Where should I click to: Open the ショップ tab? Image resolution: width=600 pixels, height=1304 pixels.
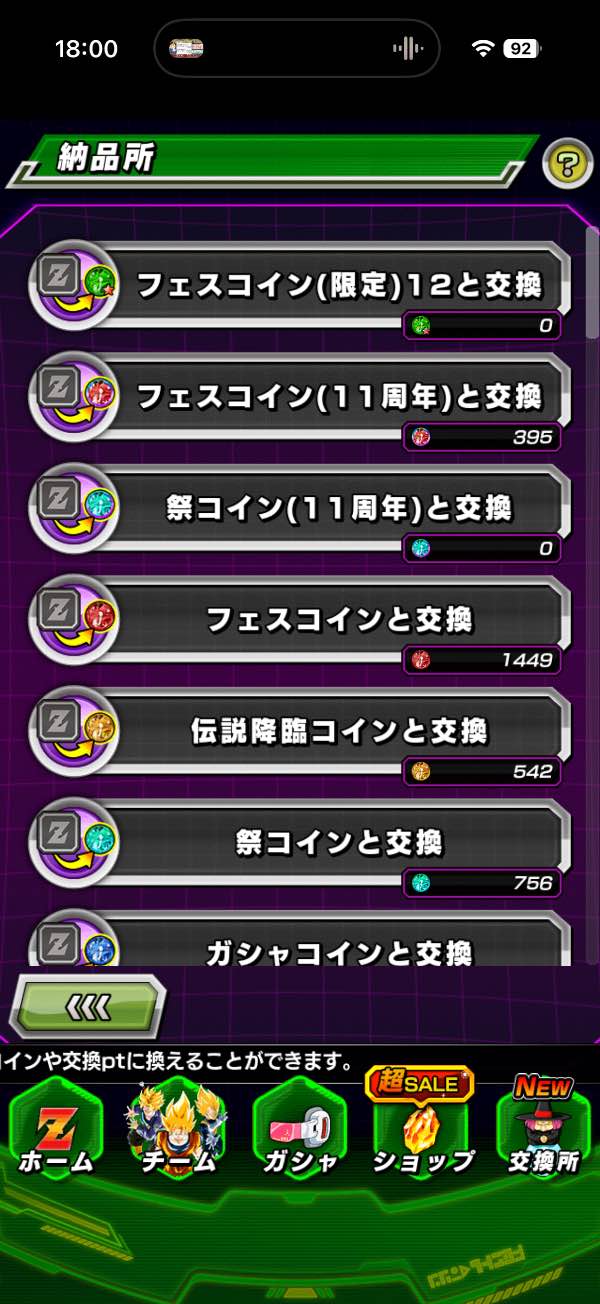[421, 1131]
